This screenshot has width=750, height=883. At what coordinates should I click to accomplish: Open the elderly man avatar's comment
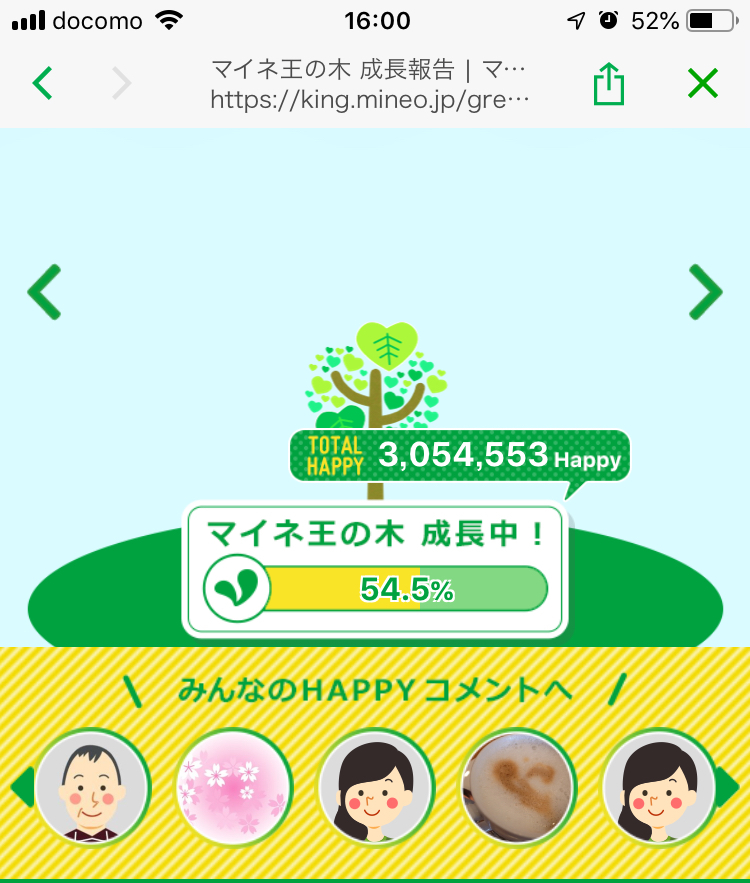tap(92, 786)
